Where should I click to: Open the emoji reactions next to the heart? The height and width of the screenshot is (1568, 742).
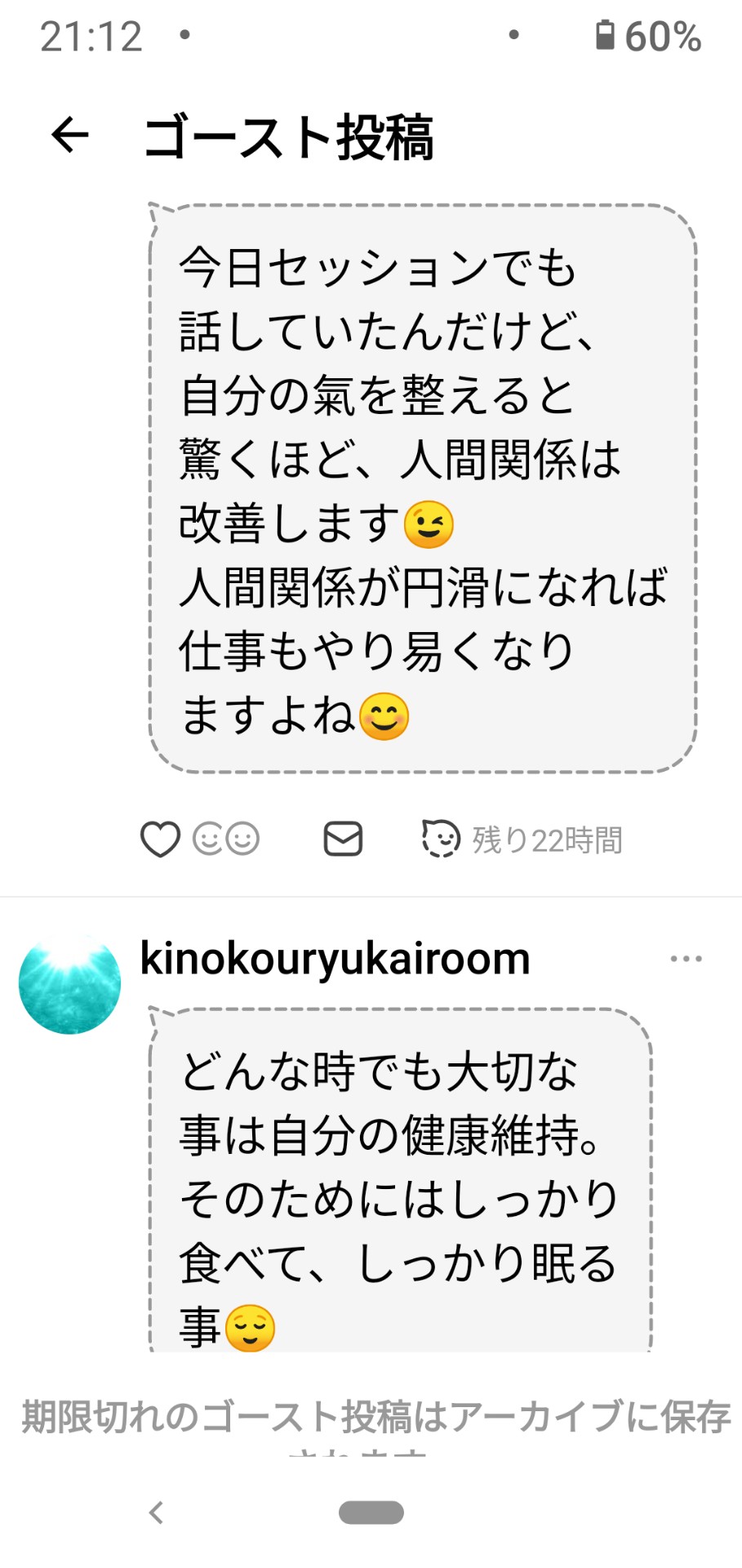pyautogui.click(x=226, y=839)
